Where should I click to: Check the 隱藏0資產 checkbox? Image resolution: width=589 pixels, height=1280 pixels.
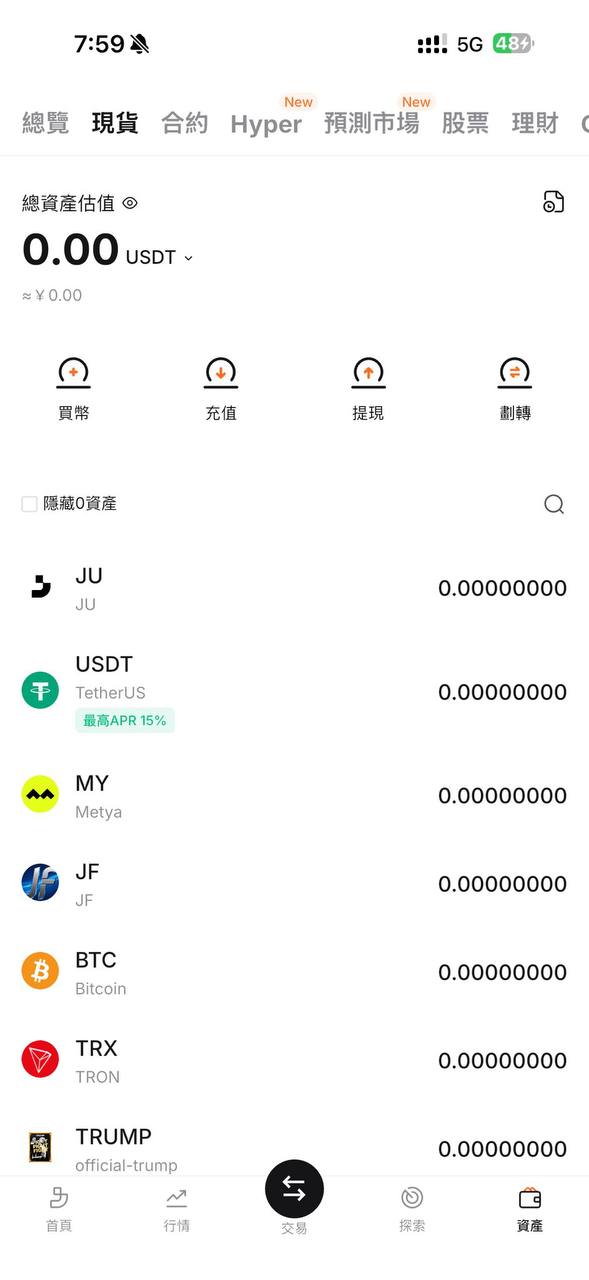coord(30,504)
